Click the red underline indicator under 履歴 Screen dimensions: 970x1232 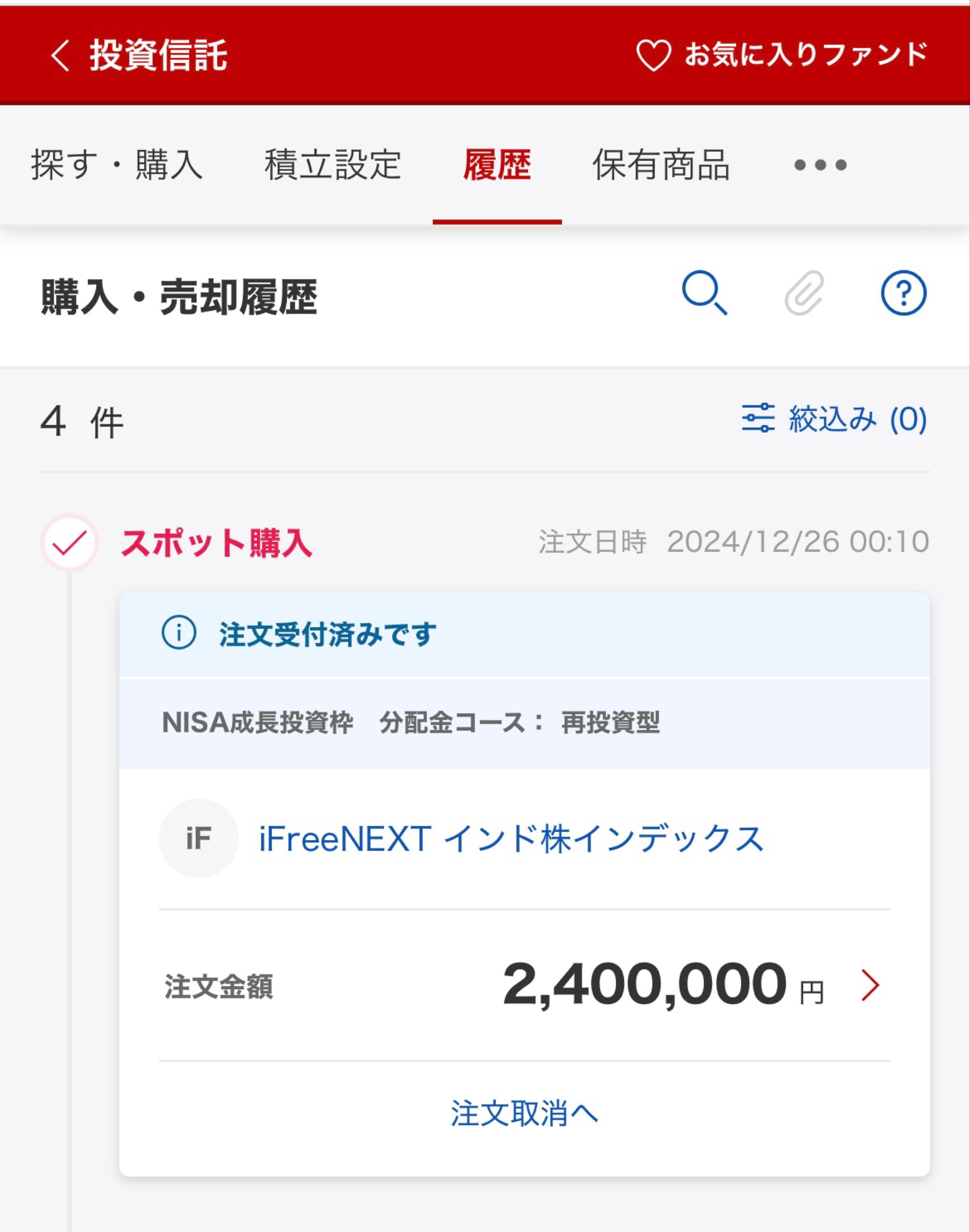[497, 222]
